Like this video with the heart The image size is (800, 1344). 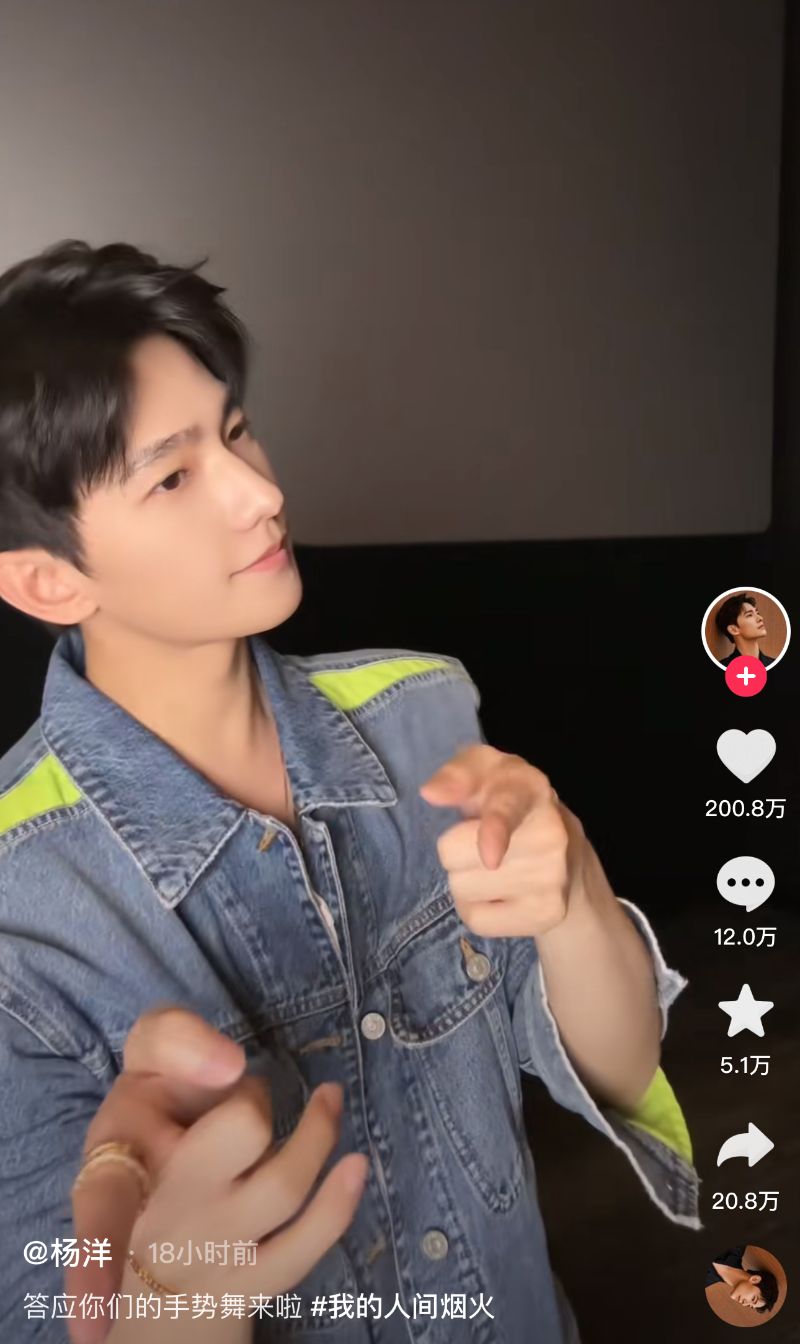point(746,756)
